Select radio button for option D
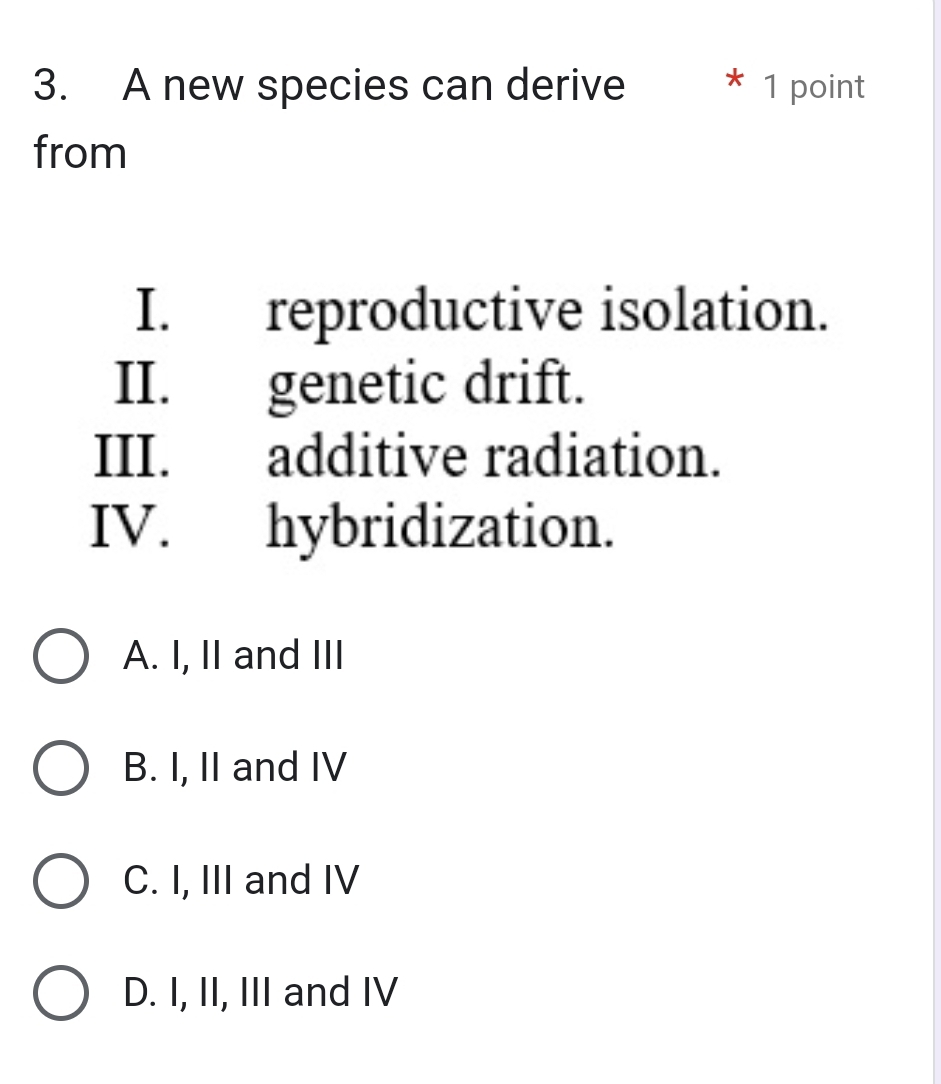Screen dimensions: 941x1084 click(60, 994)
